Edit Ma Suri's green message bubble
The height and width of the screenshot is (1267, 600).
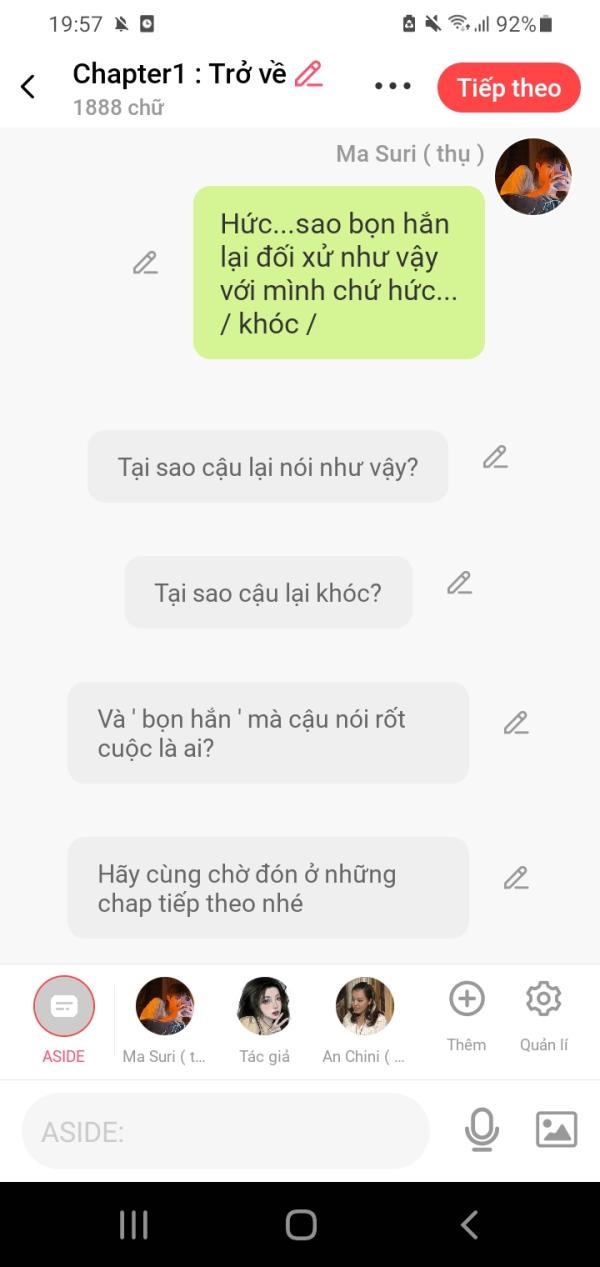point(146,263)
